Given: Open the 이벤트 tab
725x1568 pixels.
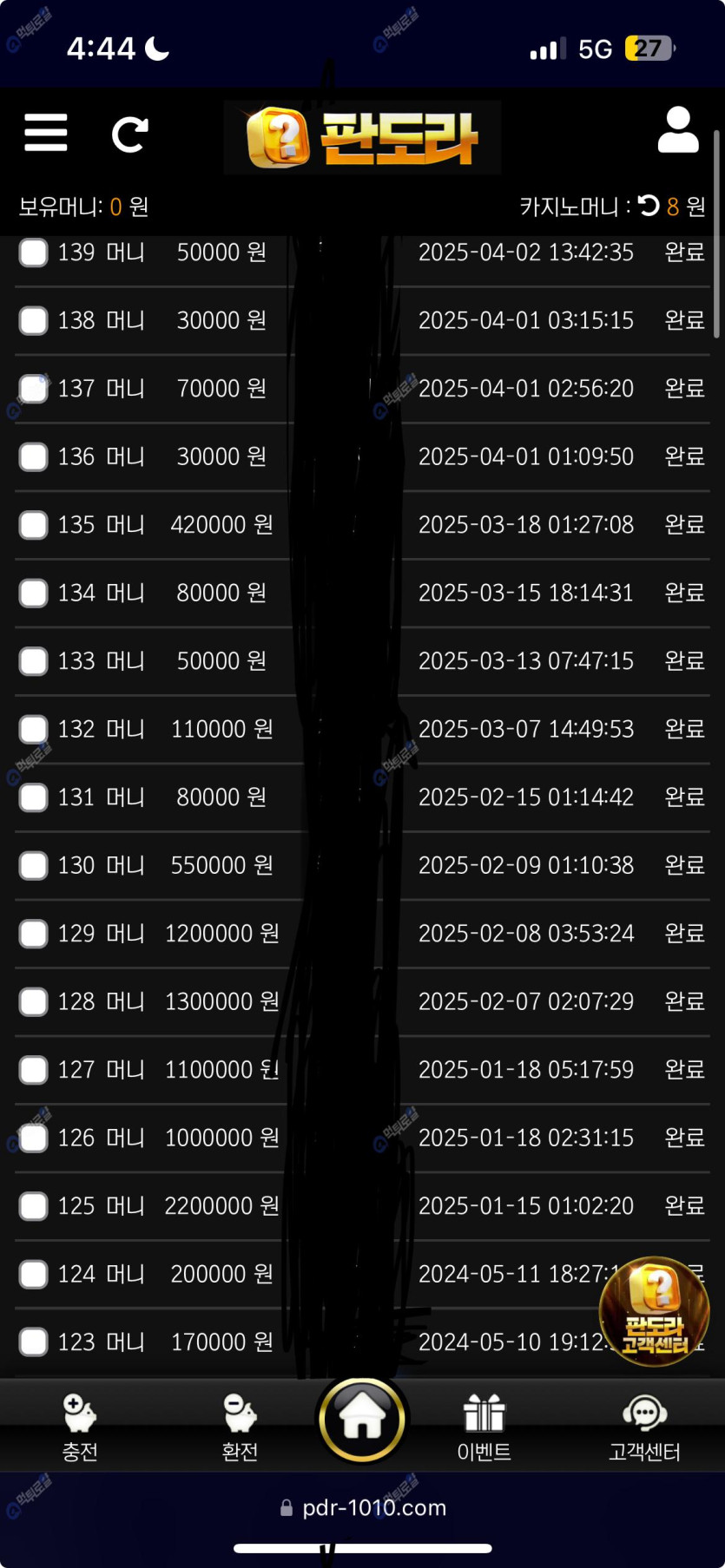Looking at the screenshot, I should 484,1427.
